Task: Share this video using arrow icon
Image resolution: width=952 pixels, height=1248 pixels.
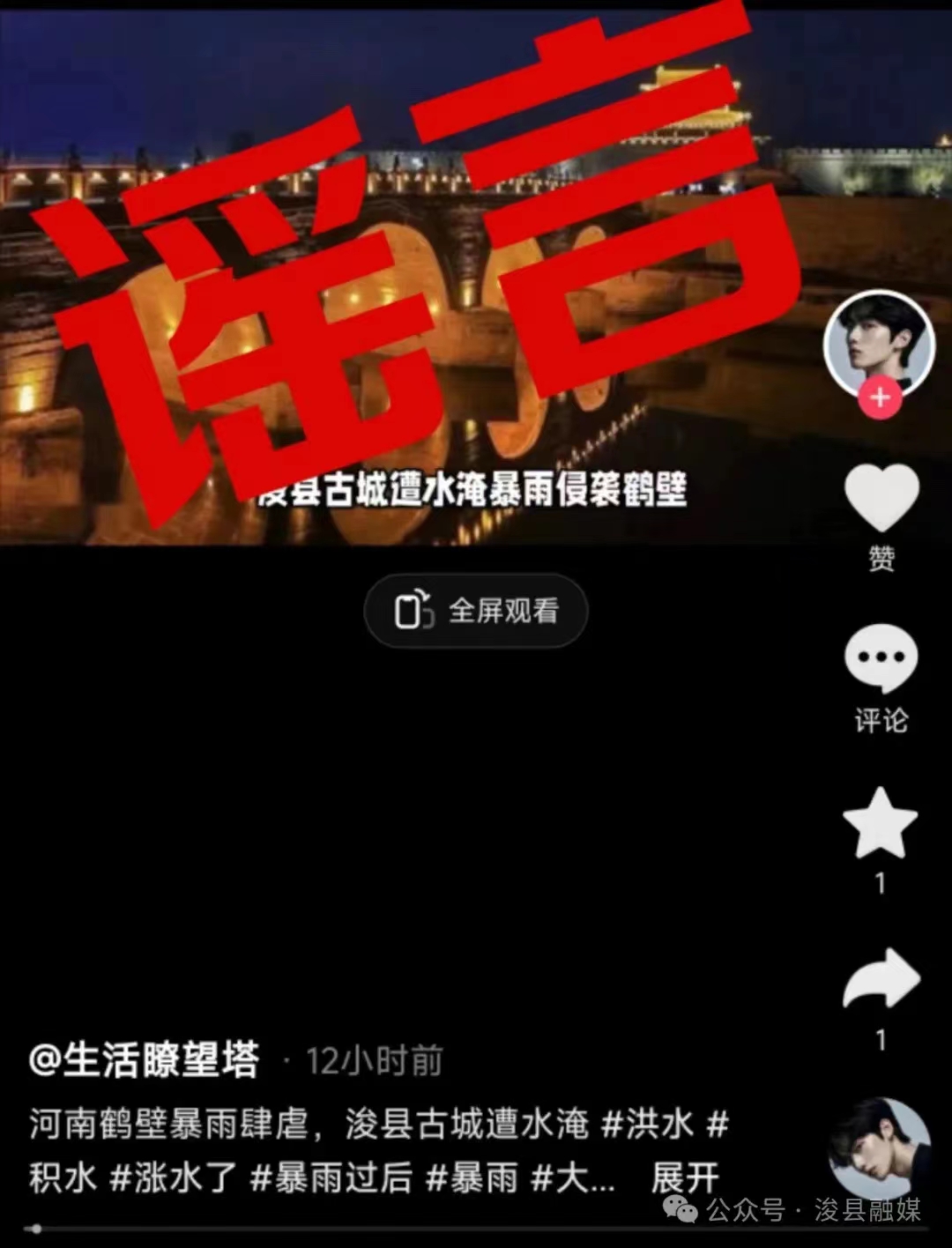Action: coord(881,977)
